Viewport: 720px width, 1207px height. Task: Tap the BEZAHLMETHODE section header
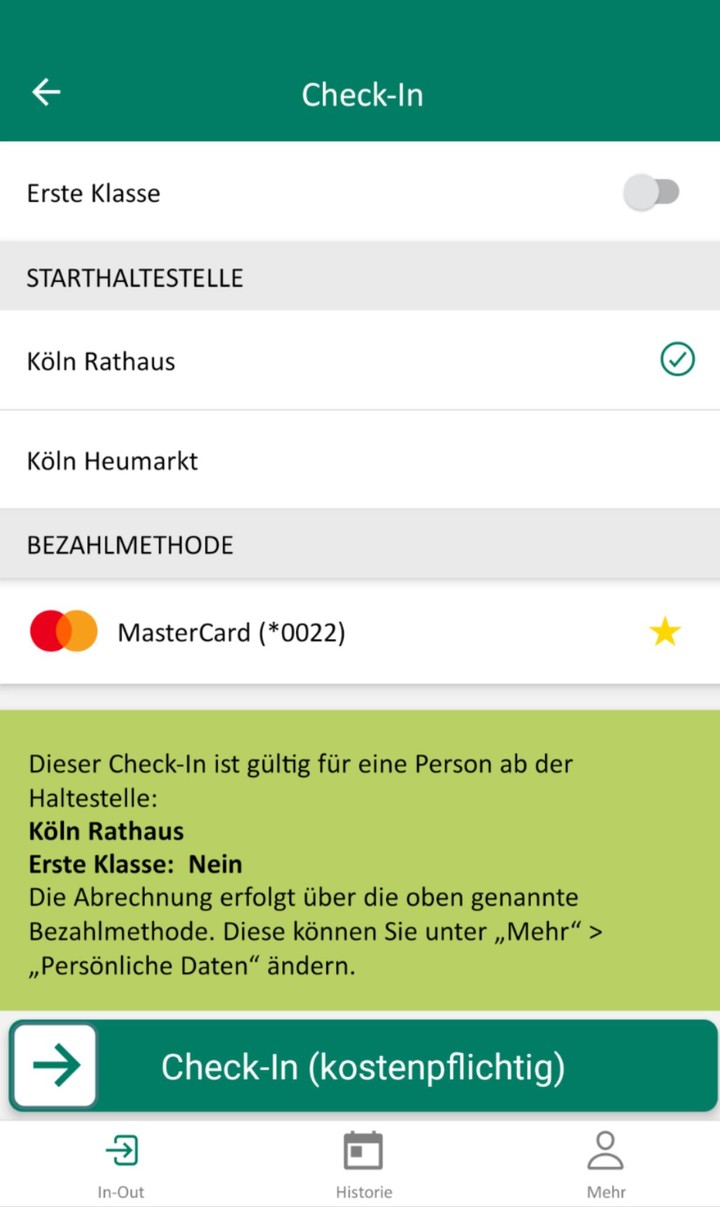pos(129,544)
